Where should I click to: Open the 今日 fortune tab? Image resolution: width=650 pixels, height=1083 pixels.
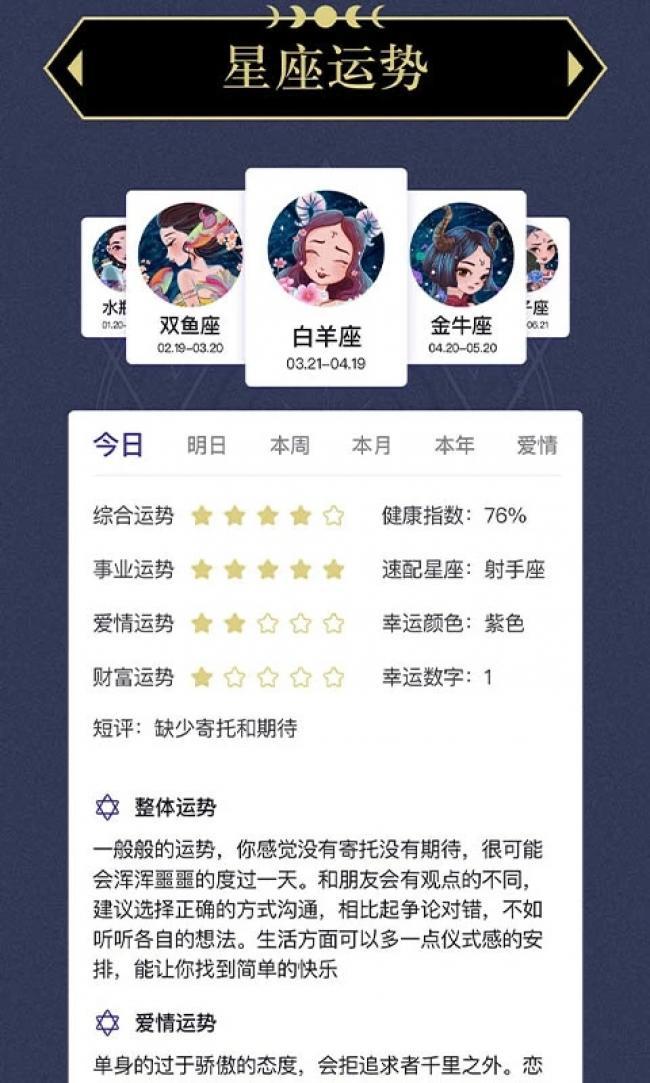click(x=118, y=445)
